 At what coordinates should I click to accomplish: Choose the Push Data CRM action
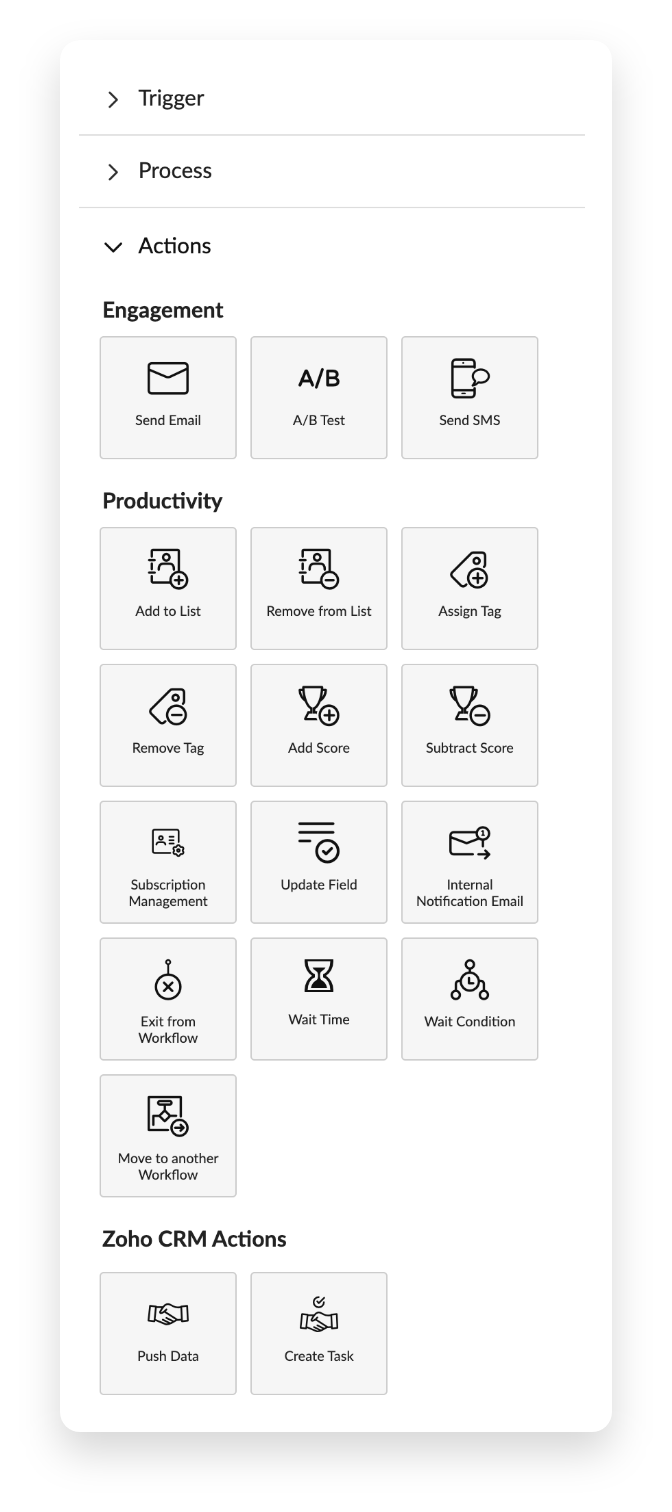tap(168, 1334)
